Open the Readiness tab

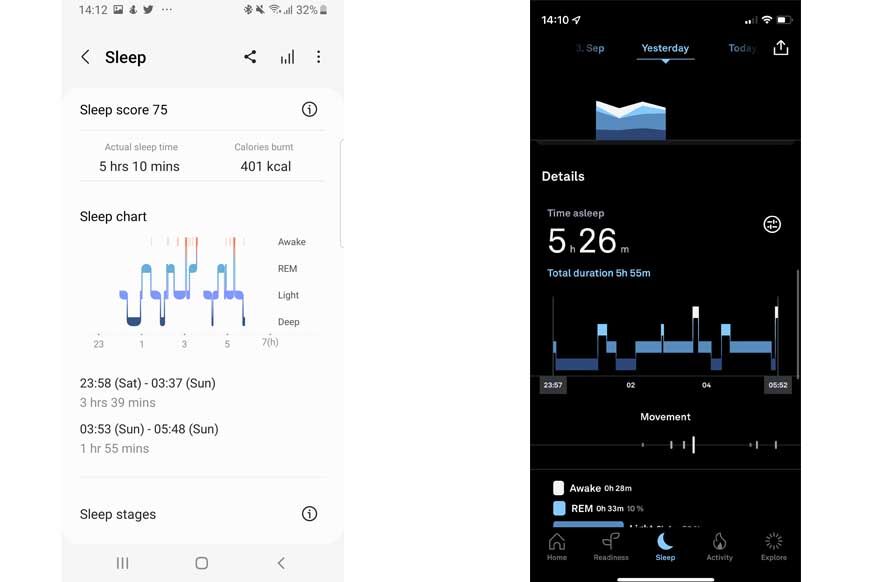pos(611,546)
